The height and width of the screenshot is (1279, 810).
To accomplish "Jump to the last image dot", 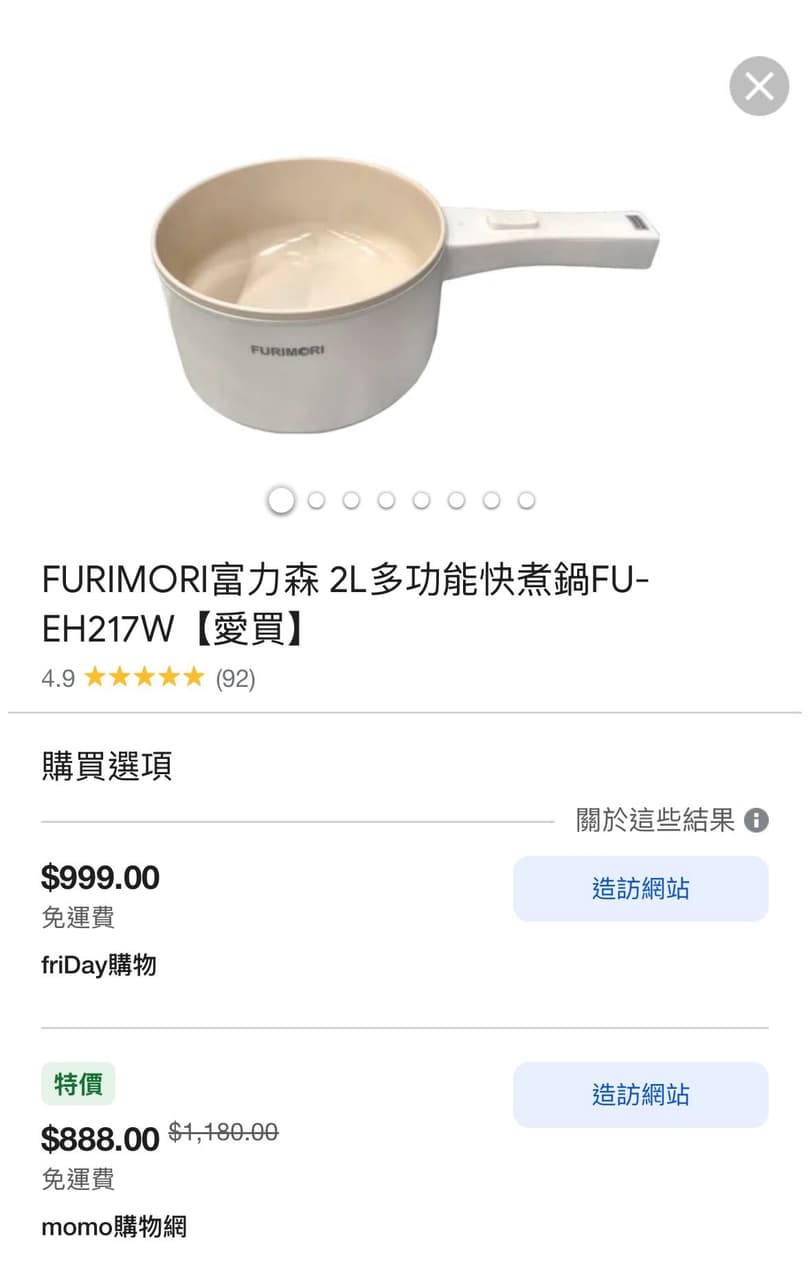I will [526, 500].
